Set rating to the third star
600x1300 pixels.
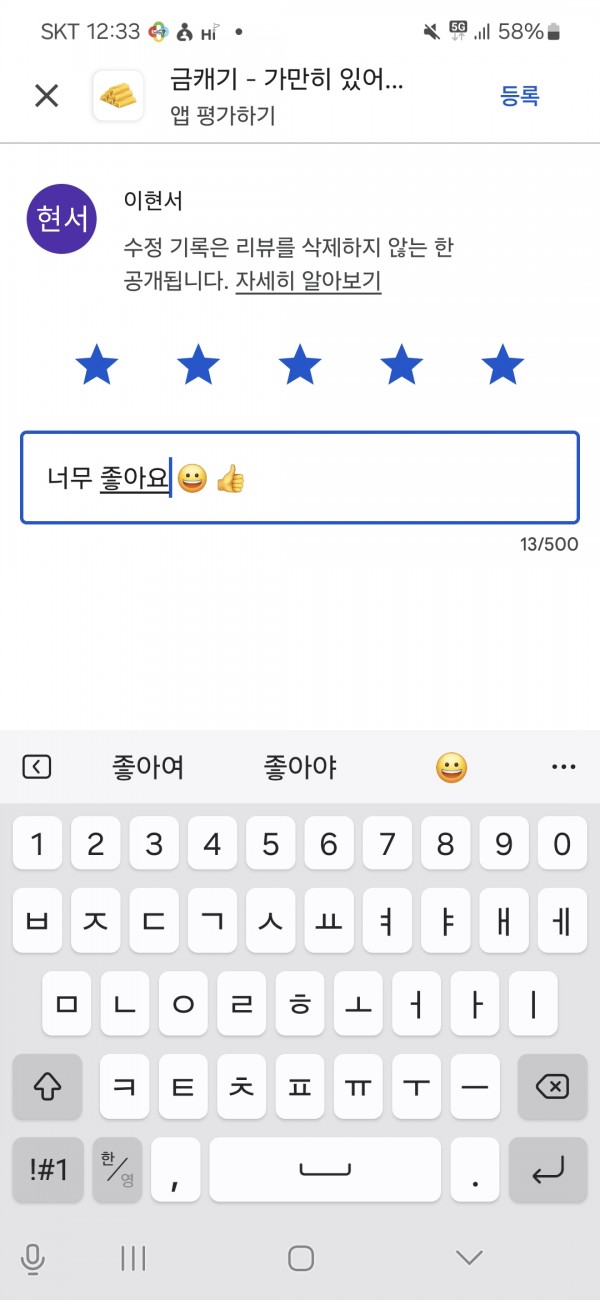(300, 366)
